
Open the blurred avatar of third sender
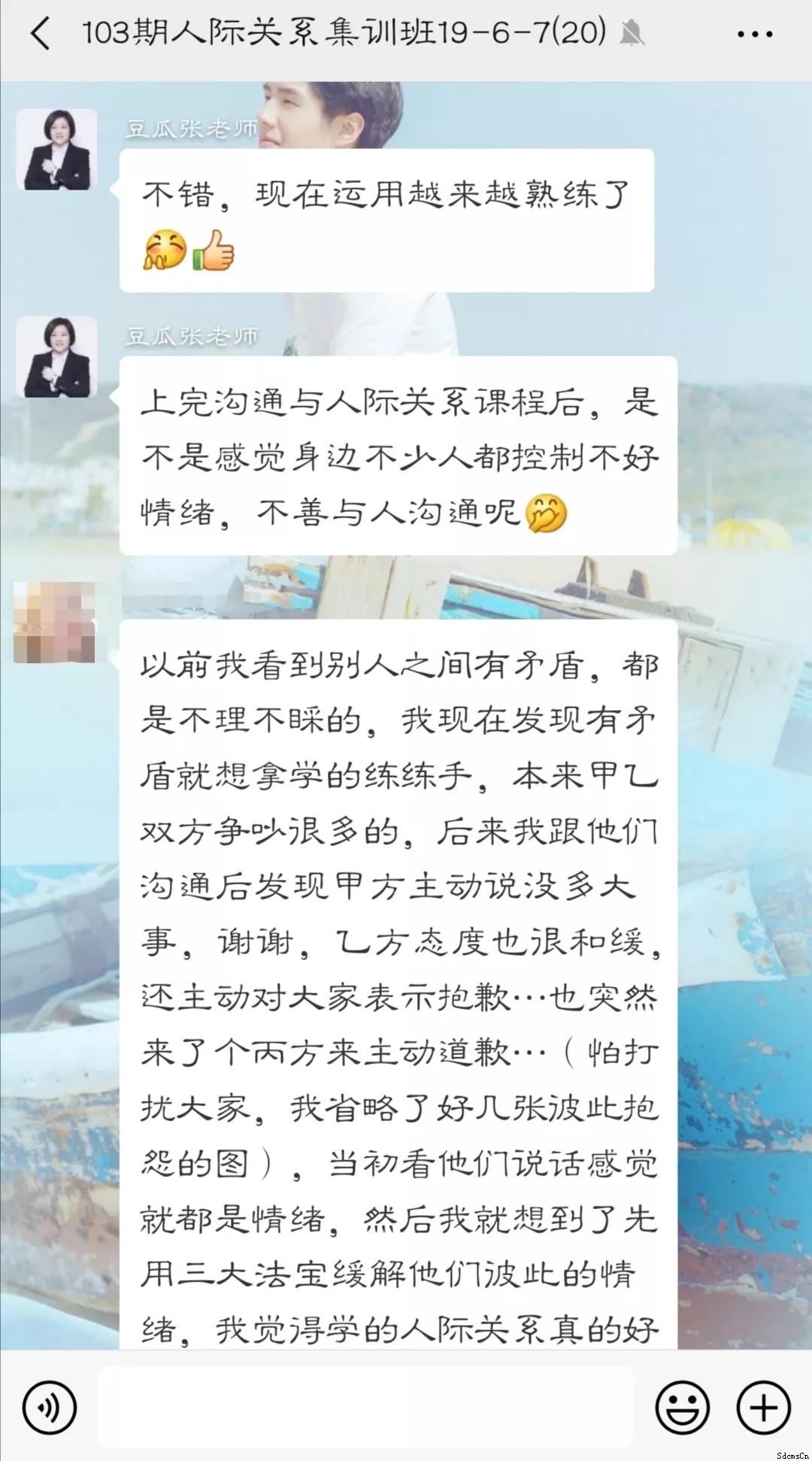[55, 623]
